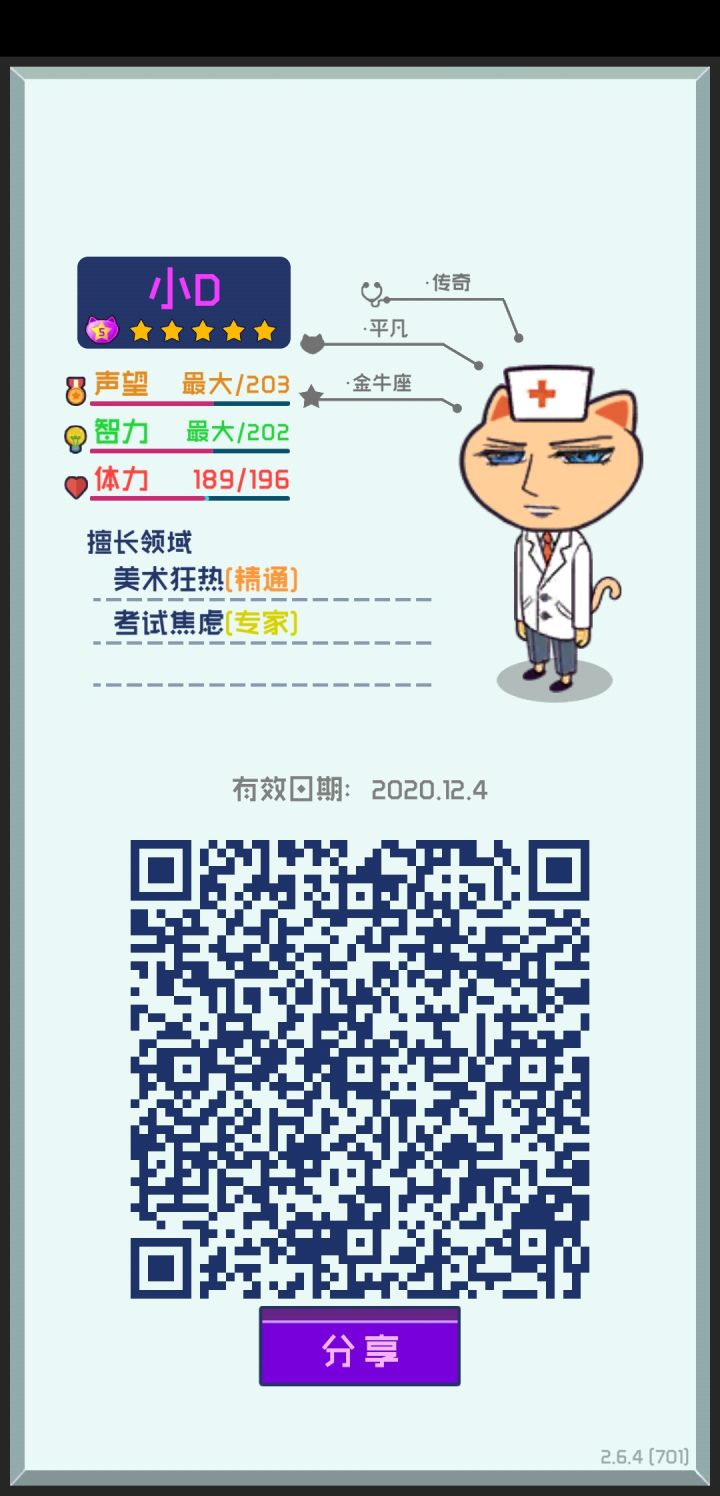Click the gray dot marker beside 平凡
Viewport: 720px width, 1496px height.
(311, 343)
